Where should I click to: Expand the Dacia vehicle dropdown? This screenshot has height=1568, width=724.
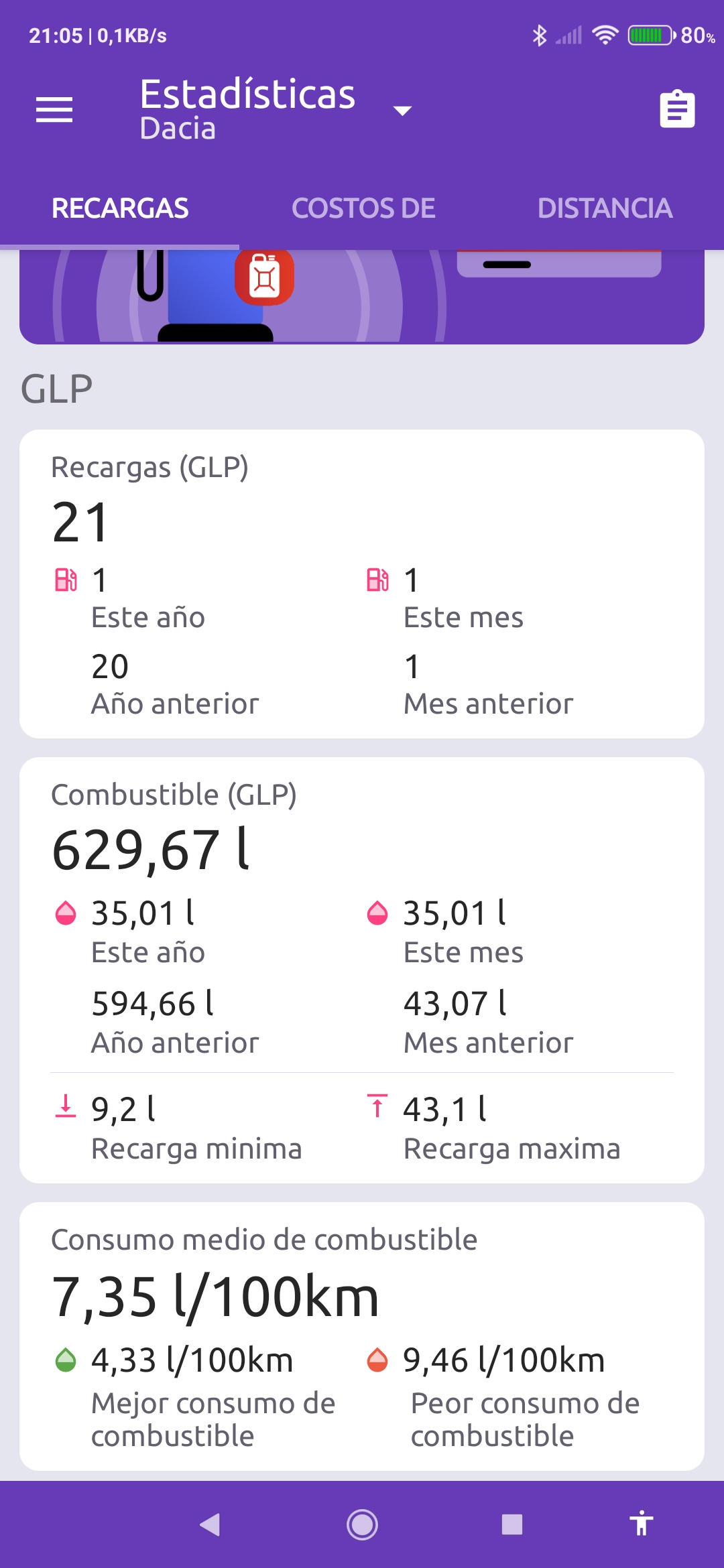(x=402, y=111)
